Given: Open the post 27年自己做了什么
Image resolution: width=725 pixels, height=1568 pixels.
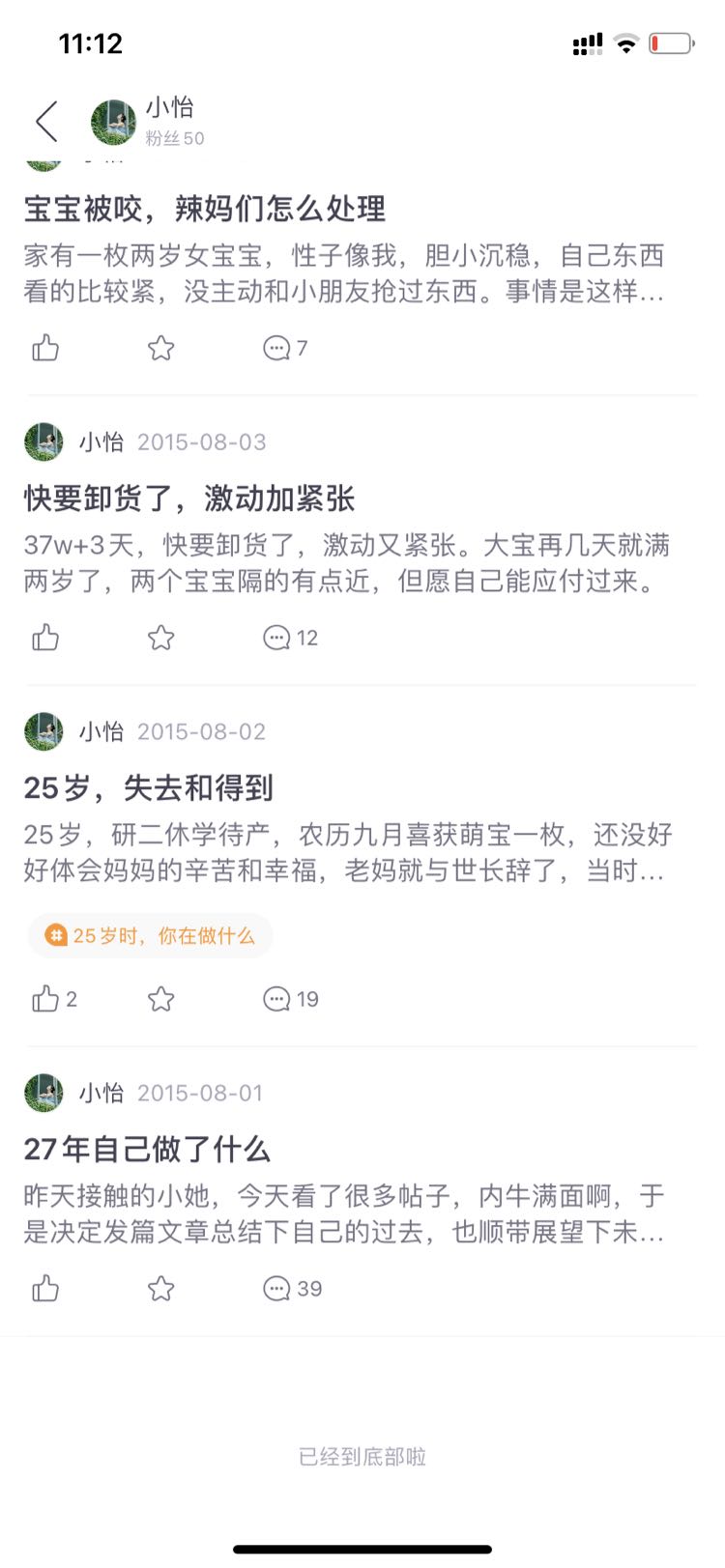Looking at the screenshot, I should pyautogui.click(x=147, y=1150).
